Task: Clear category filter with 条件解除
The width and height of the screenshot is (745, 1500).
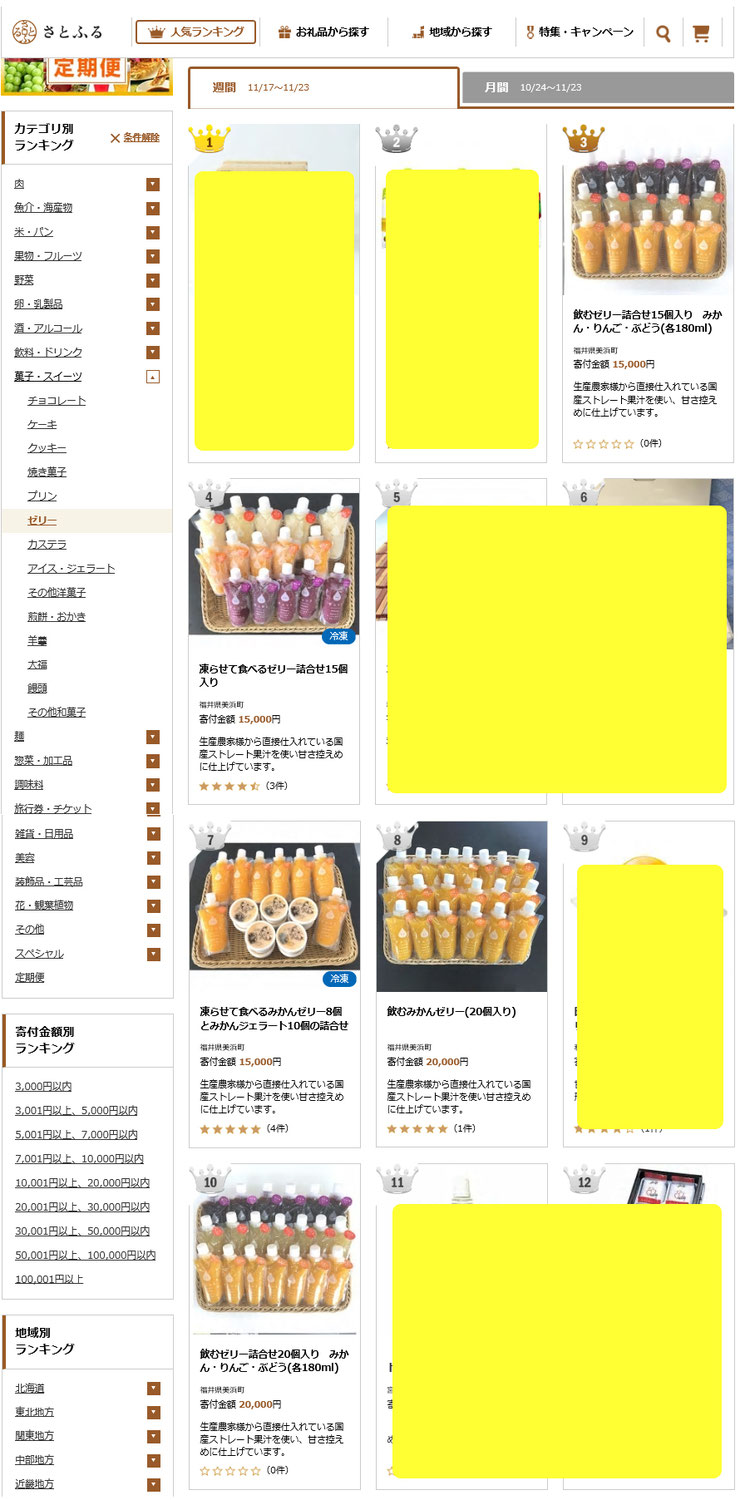Action: tap(135, 138)
